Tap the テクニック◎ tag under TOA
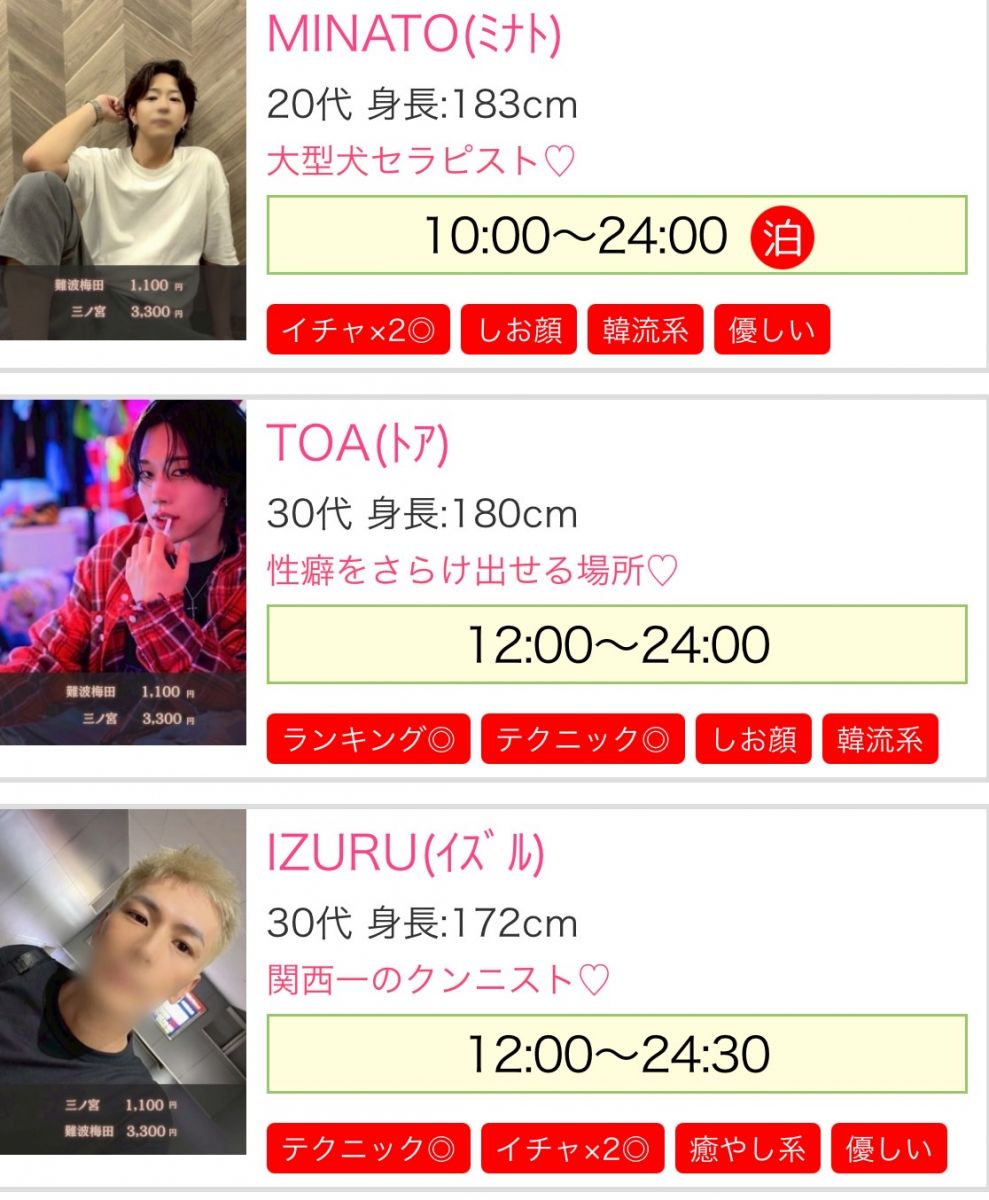The width and height of the screenshot is (989, 1200). click(582, 739)
